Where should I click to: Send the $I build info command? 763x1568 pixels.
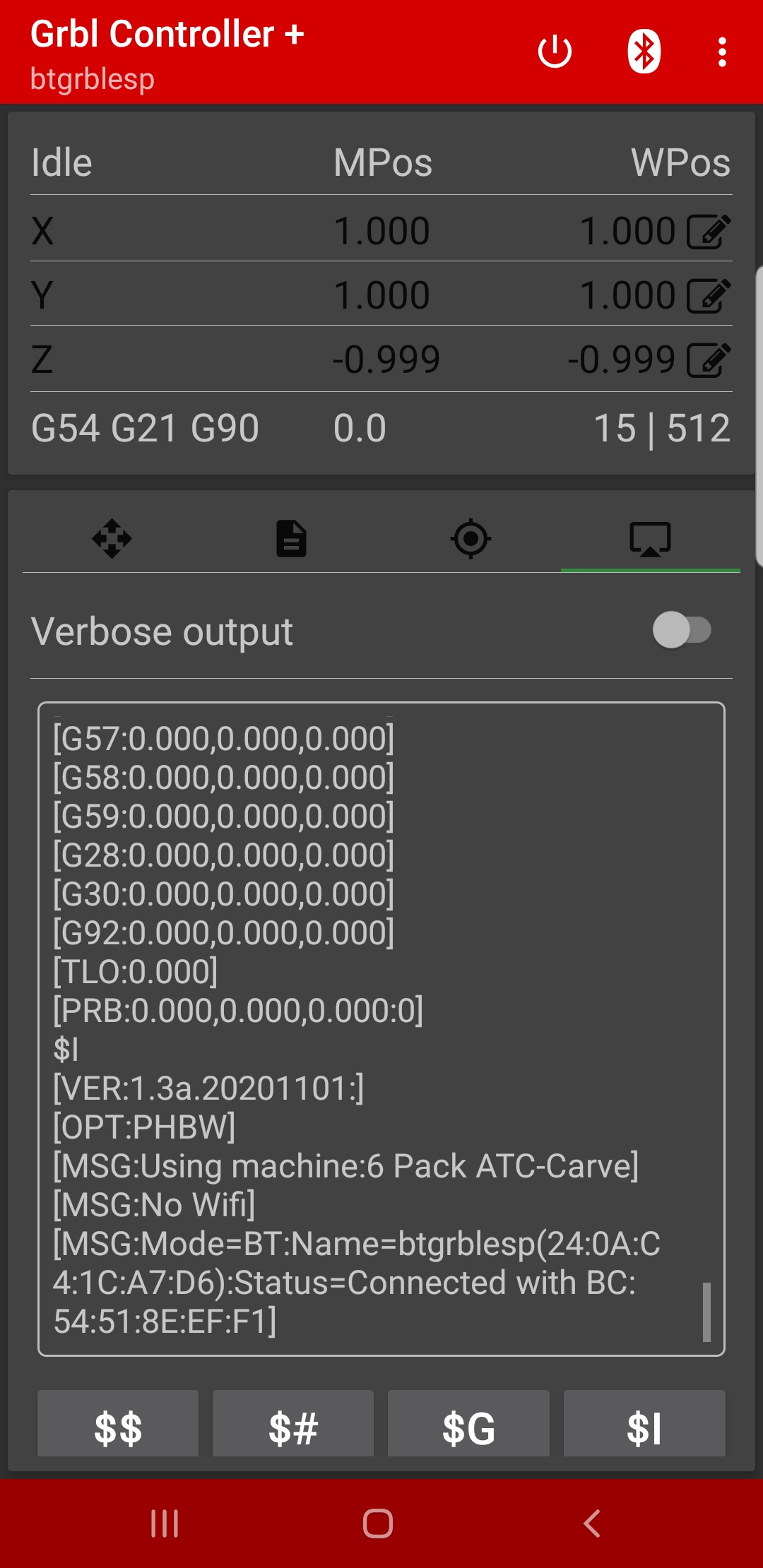[644, 1424]
